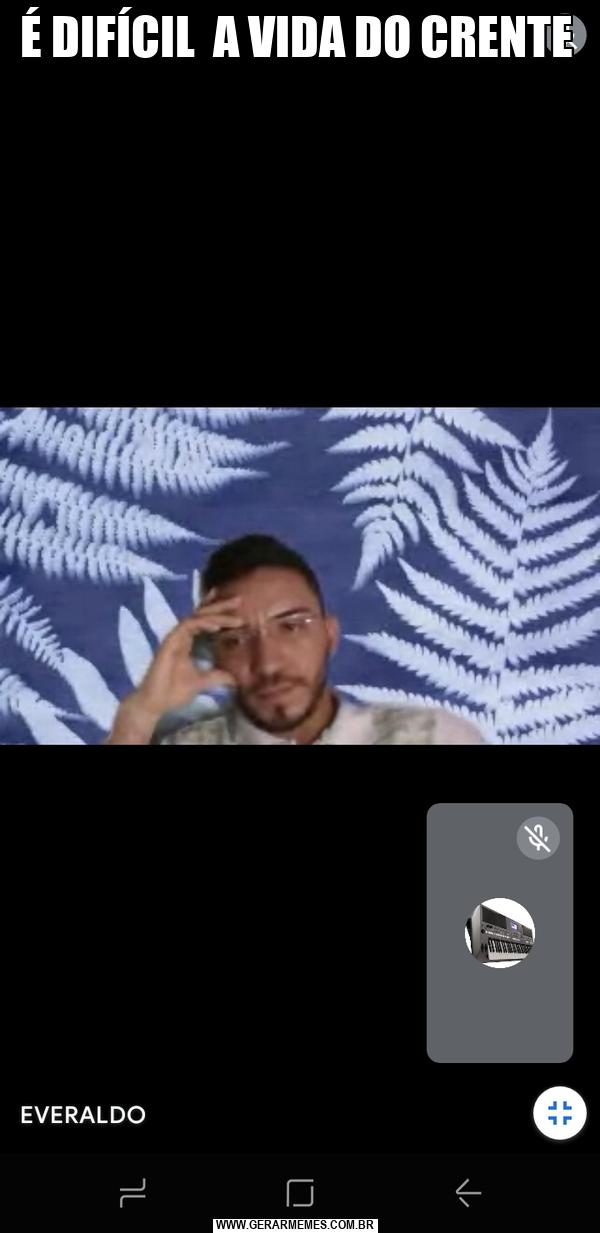Open the recent apps screen
Screen dimensions: 600x1233
coord(132,1192)
